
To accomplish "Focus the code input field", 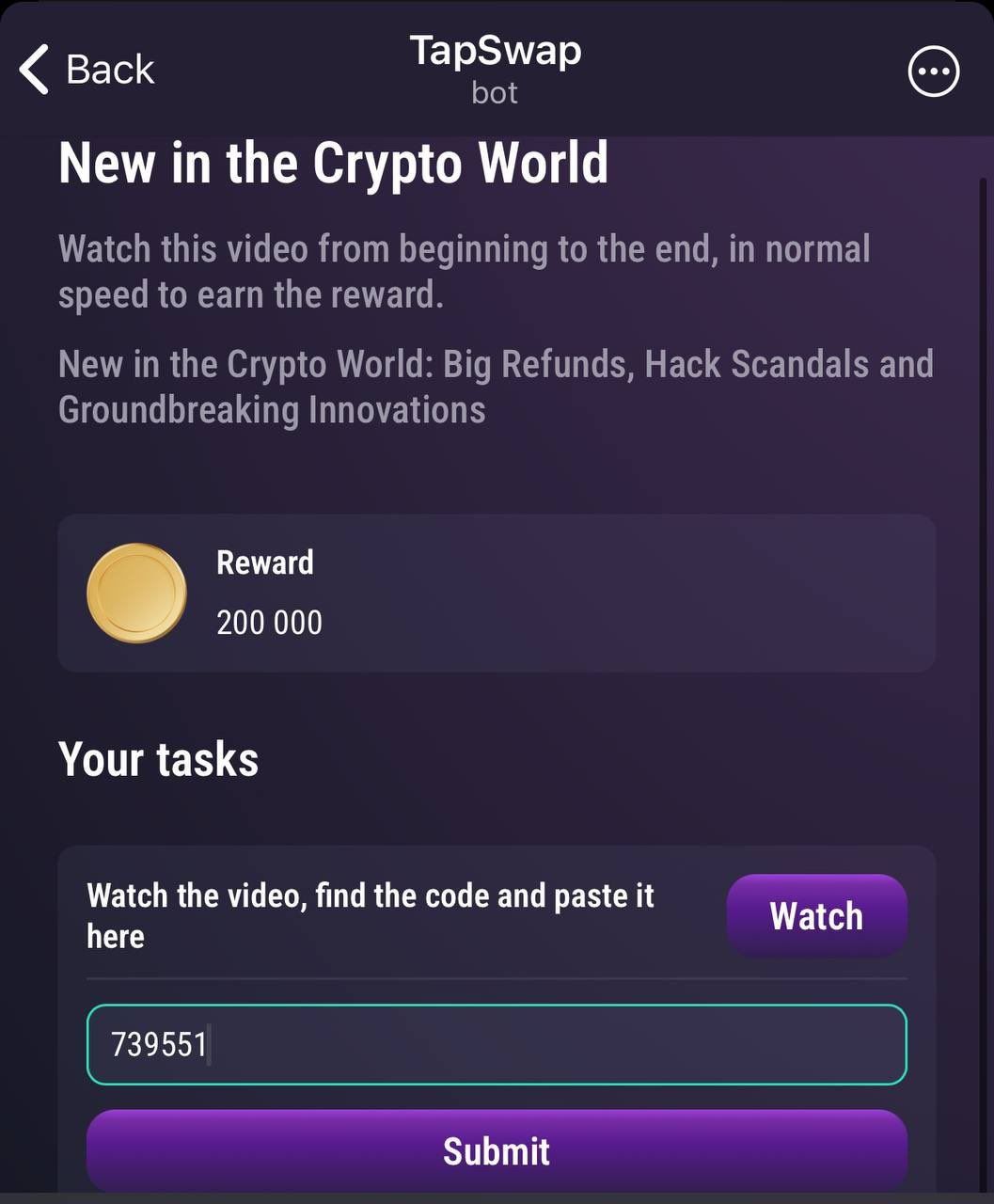I will pyautogui.click(x=497, y=1044).
